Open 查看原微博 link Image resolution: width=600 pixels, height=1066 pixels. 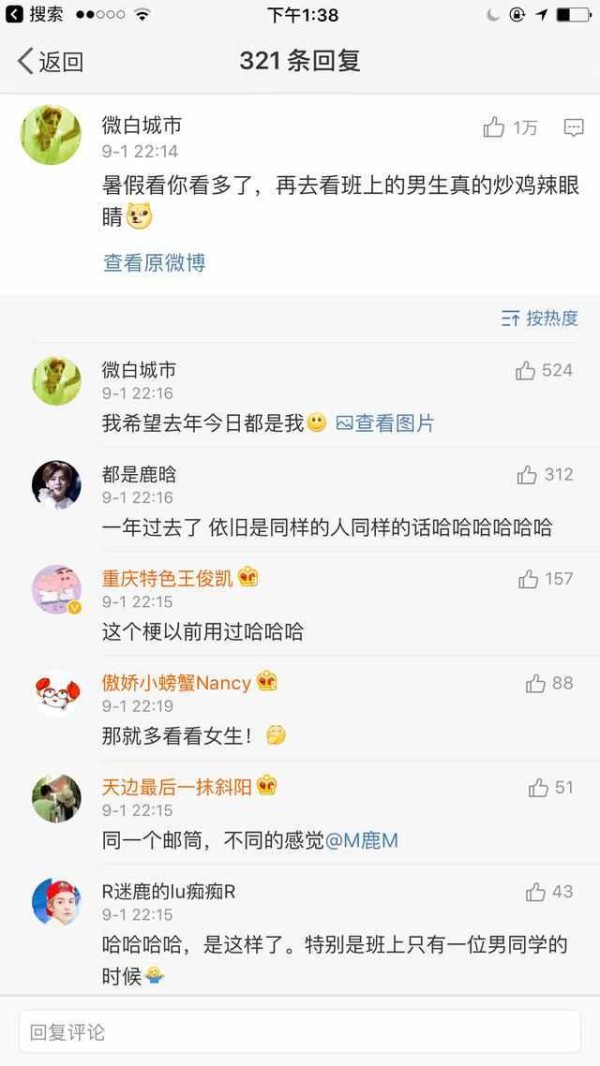tap(154, 263)
